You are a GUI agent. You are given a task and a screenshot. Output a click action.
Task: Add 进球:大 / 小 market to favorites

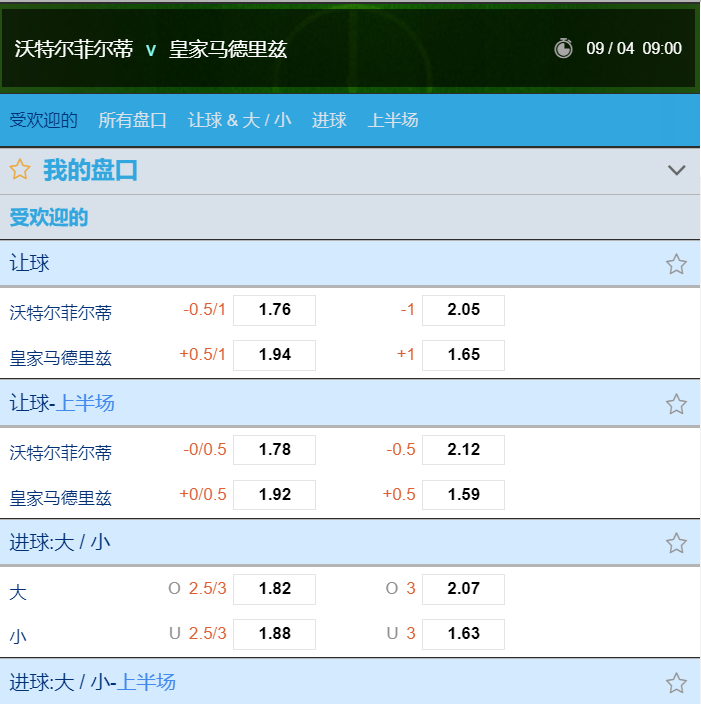676,543
